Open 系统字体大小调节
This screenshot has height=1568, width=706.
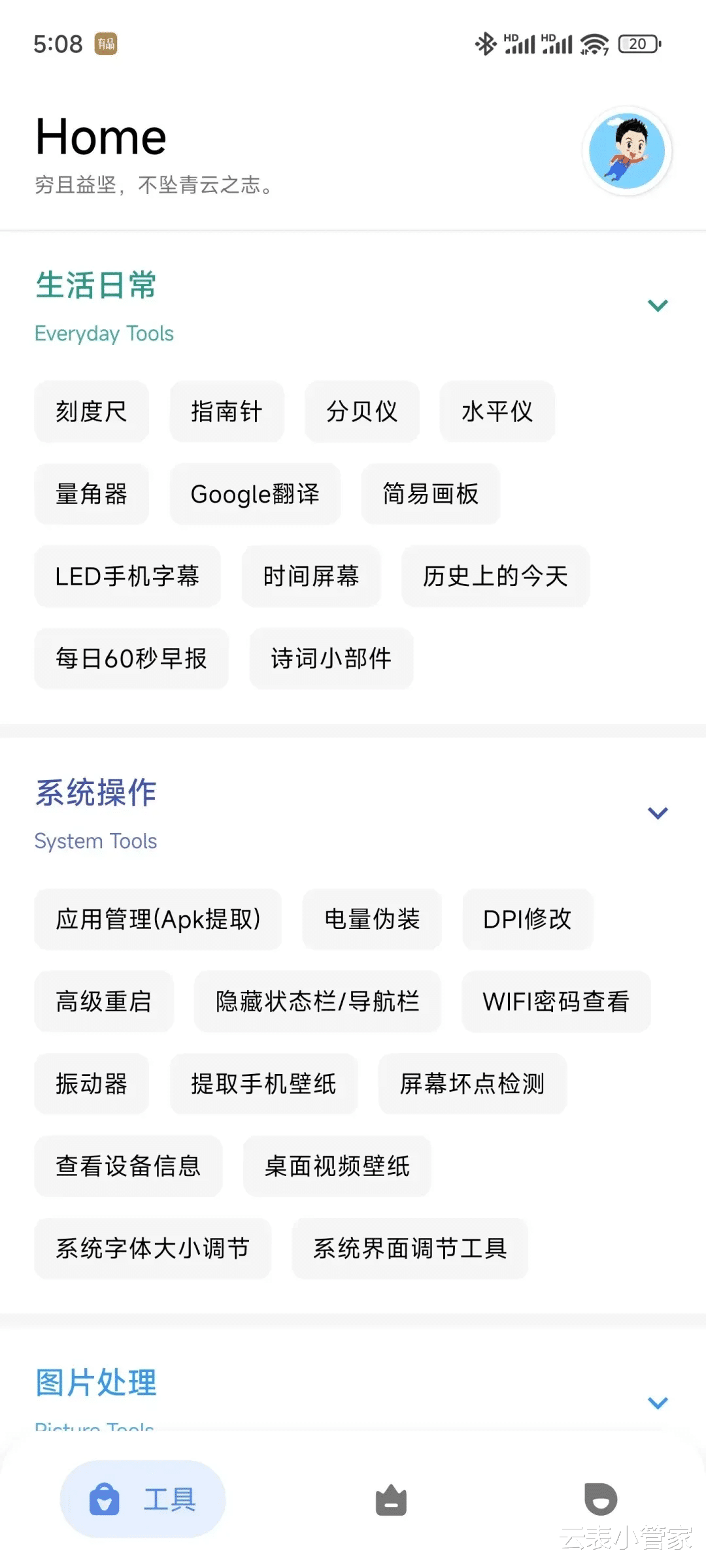(153, 1249)
